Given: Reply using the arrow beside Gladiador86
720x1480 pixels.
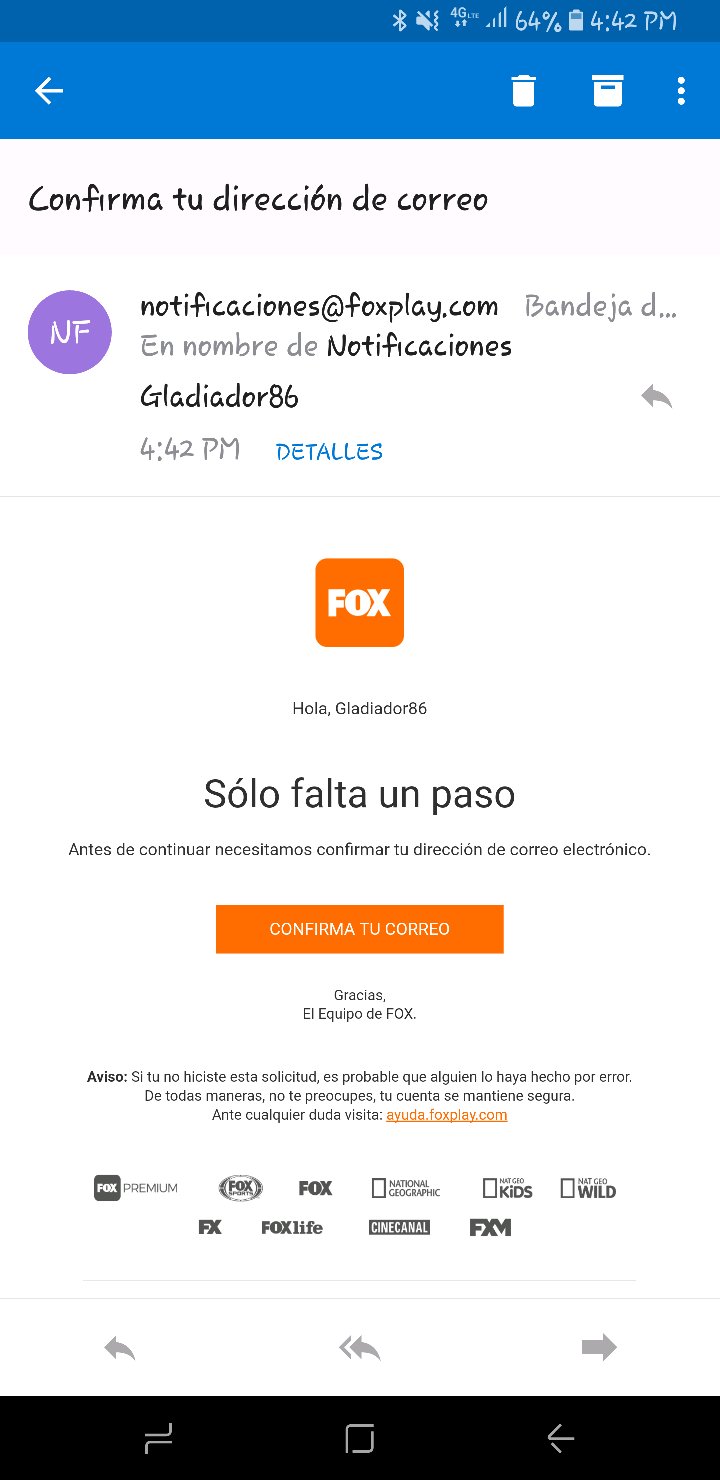Looking at the screenshot, I should click(x=656, y=397).
